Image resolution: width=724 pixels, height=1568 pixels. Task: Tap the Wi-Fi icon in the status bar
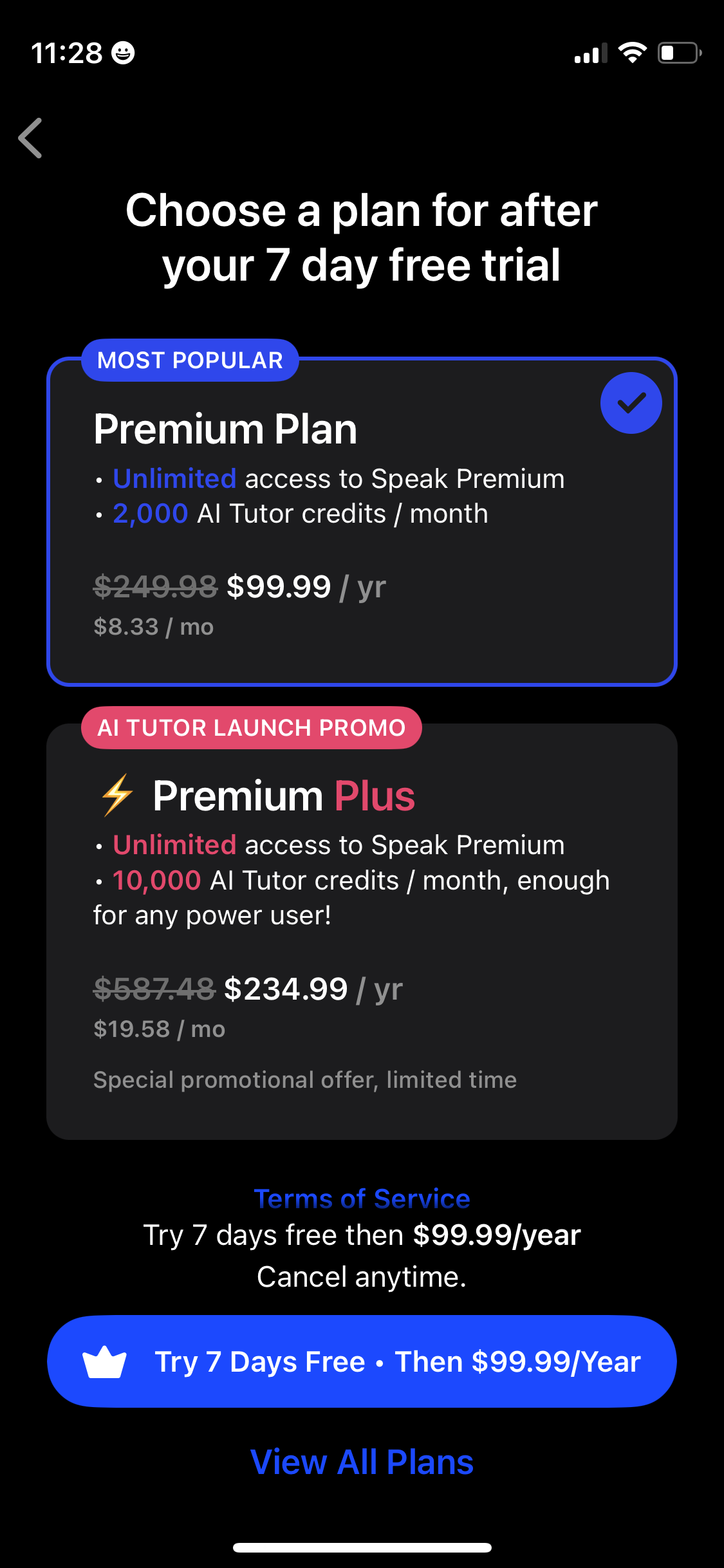633,53
